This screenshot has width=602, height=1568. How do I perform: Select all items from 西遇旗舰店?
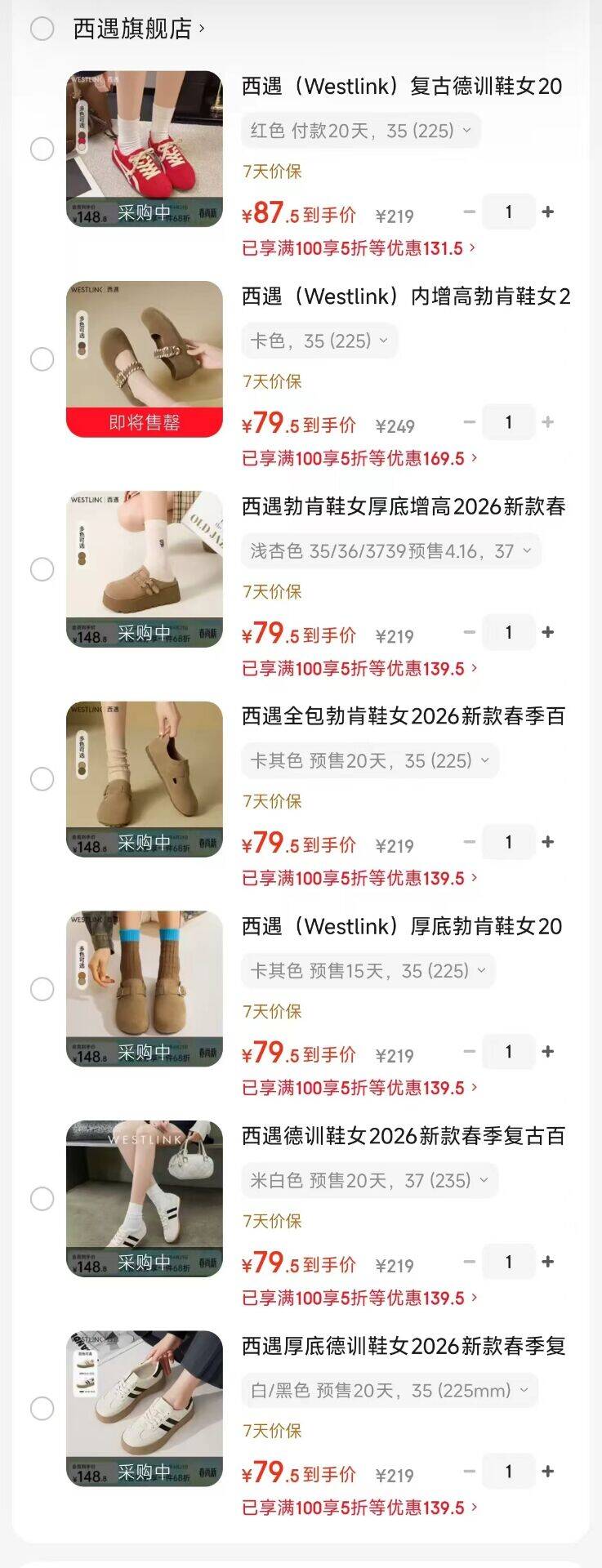point(42,29)
